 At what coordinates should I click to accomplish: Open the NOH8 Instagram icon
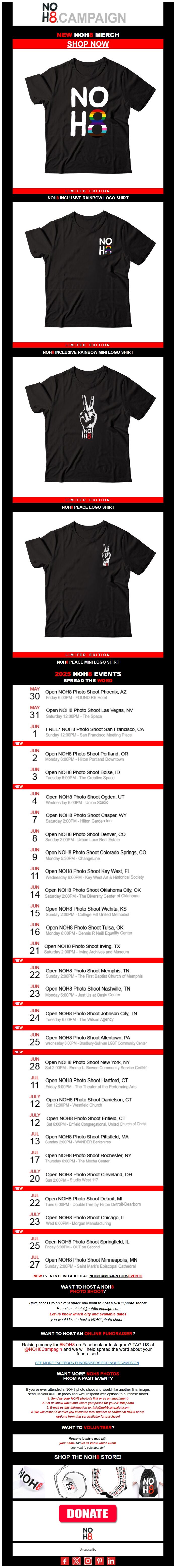coord(88,1561)
